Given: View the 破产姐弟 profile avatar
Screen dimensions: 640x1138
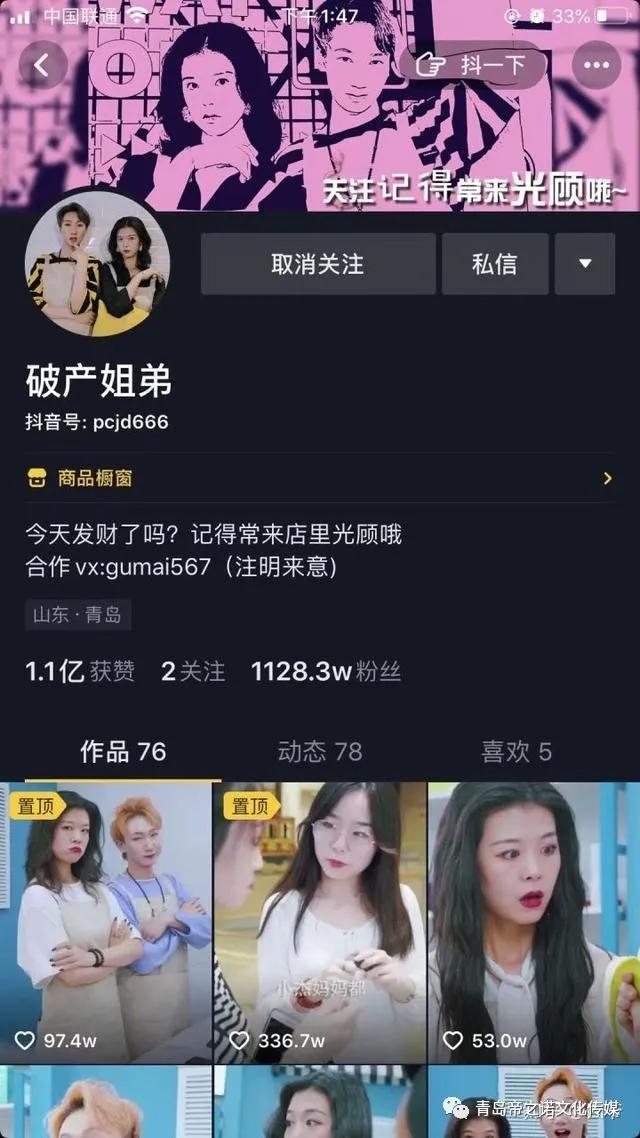Looking at the screenshot, I should [97, 262].
